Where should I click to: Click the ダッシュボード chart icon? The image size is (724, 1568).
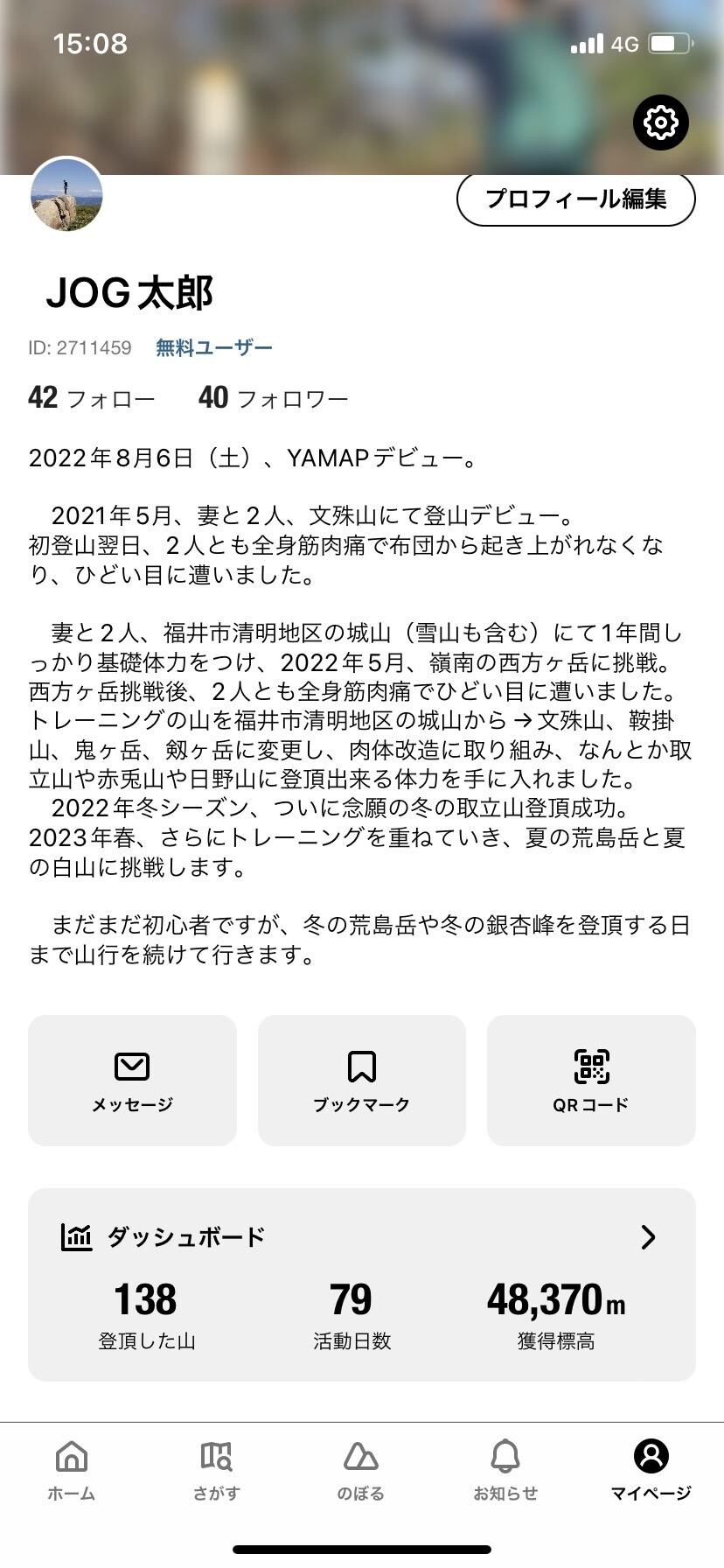[x=78, y=1236]
